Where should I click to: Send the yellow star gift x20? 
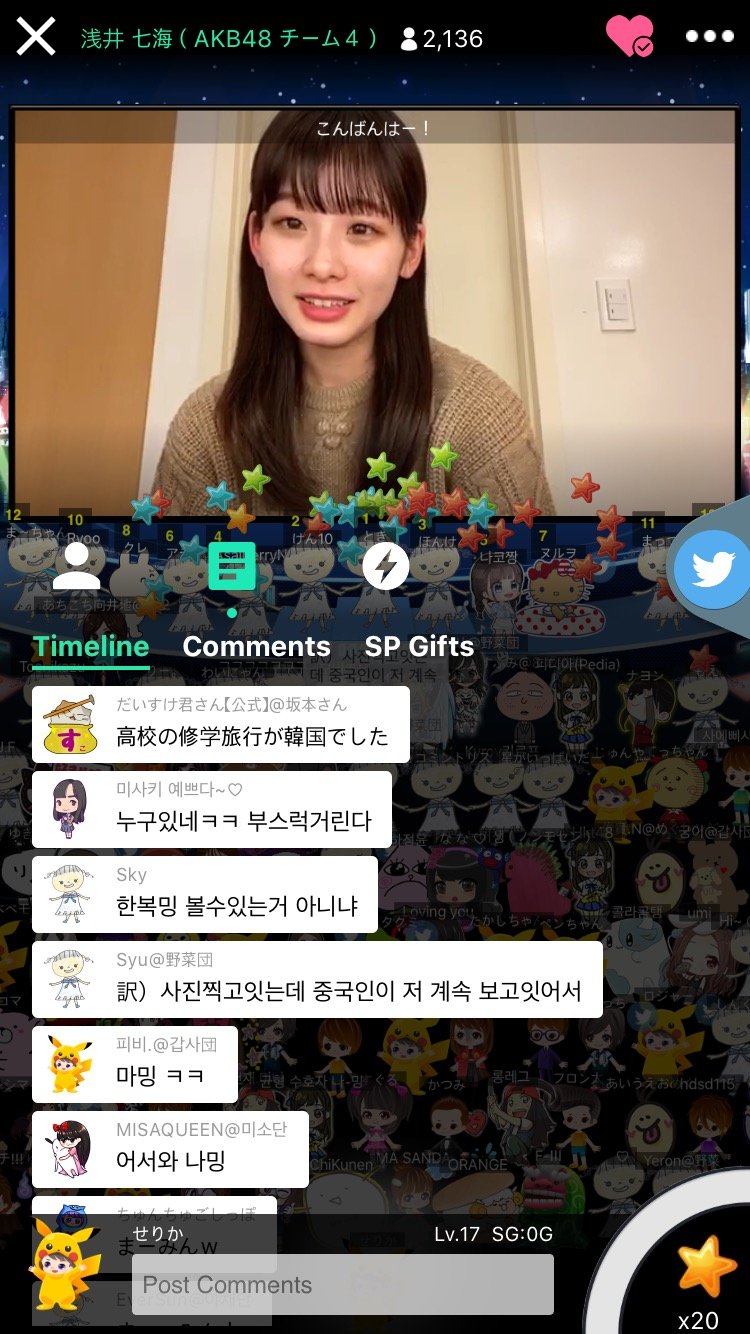706,1268
